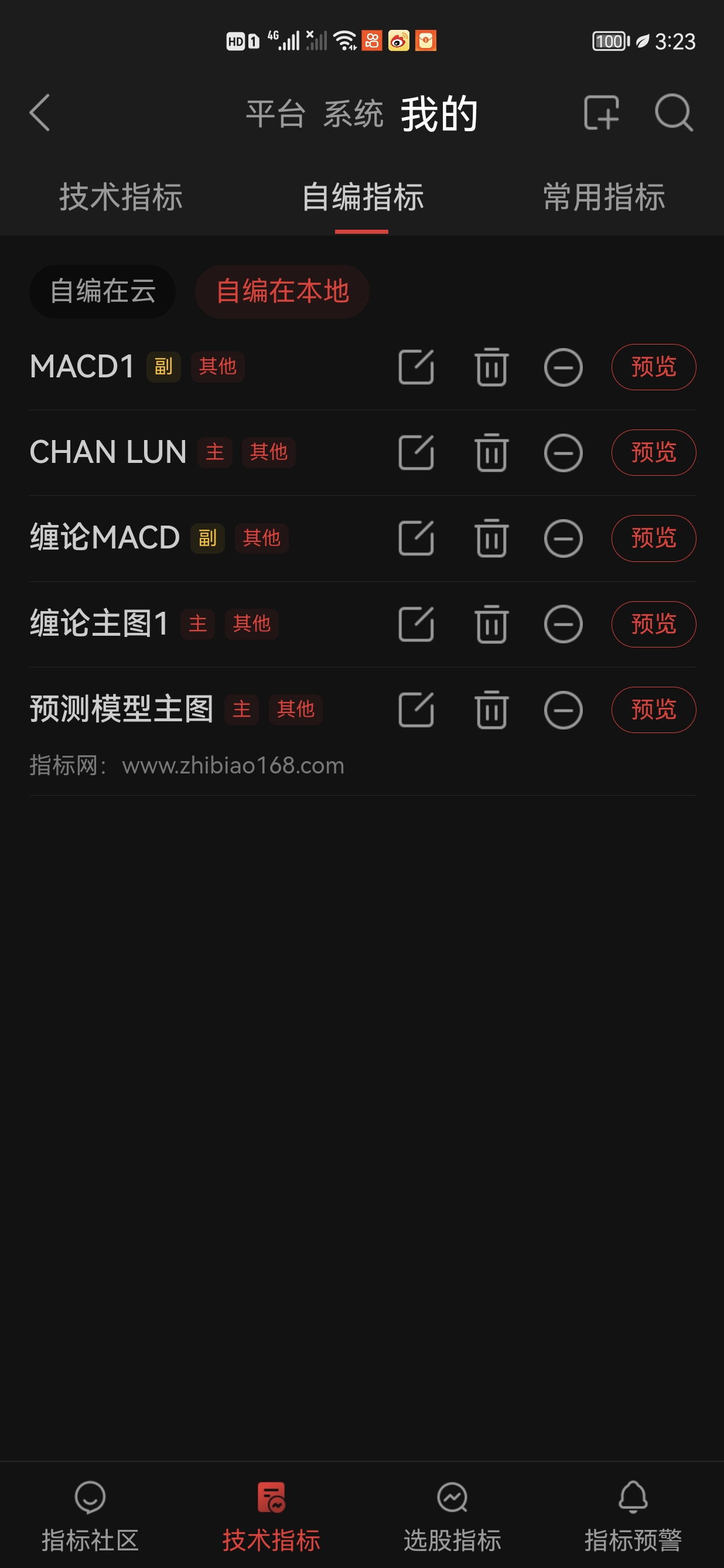Tap the minus icon for 缠论主图1

pyautogui.click(x=563, y=624)
